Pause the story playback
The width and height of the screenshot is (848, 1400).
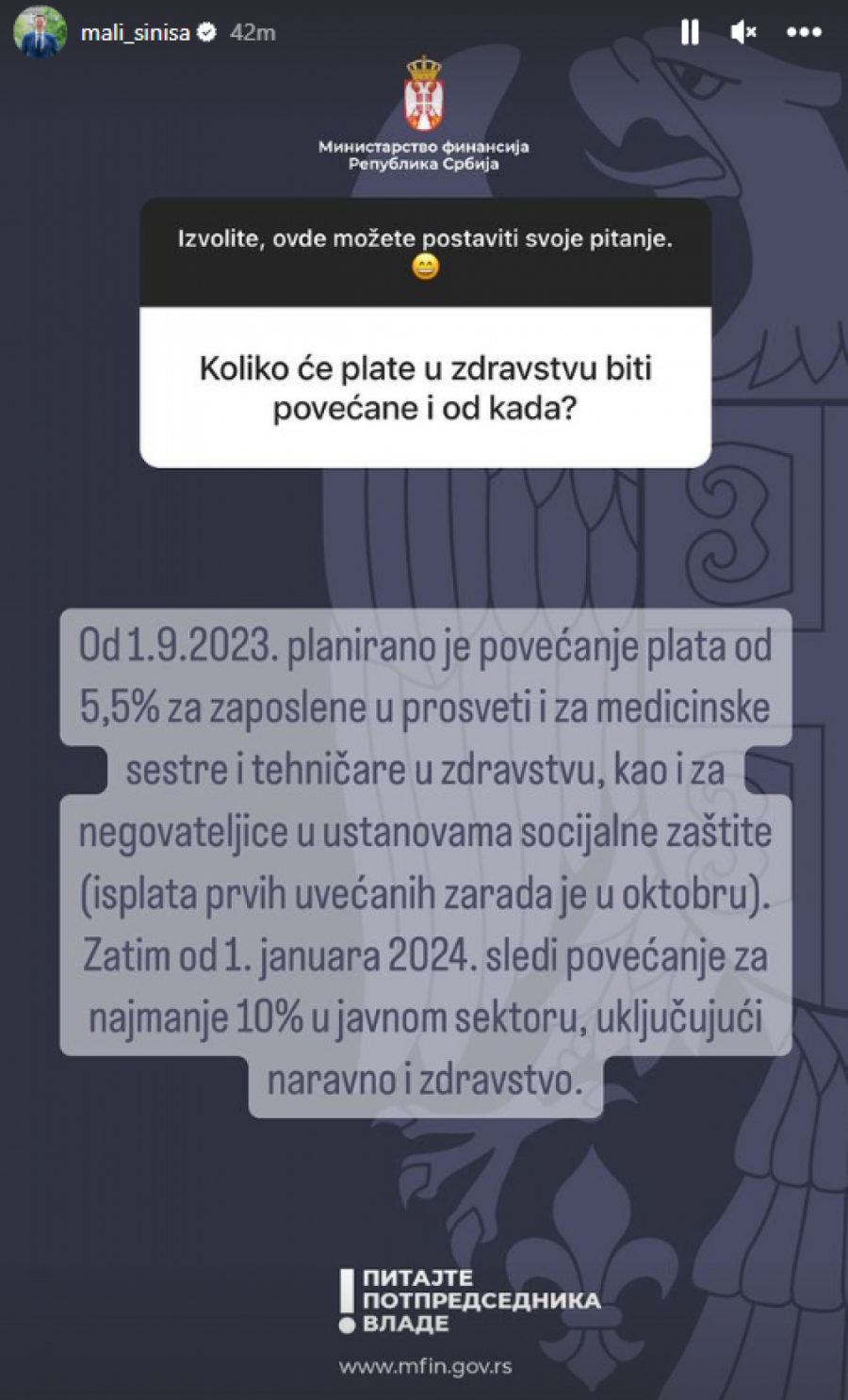click(690, 33)
